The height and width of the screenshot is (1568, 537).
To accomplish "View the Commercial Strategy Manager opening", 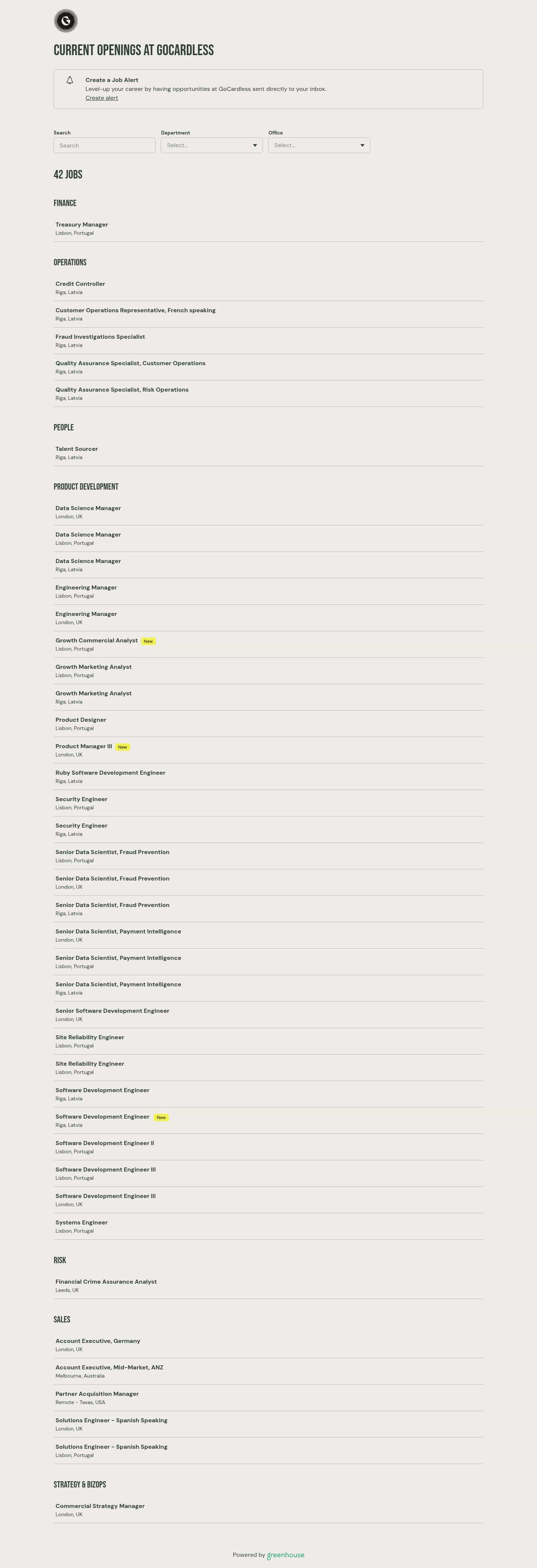I will [x=100, y=1507].
